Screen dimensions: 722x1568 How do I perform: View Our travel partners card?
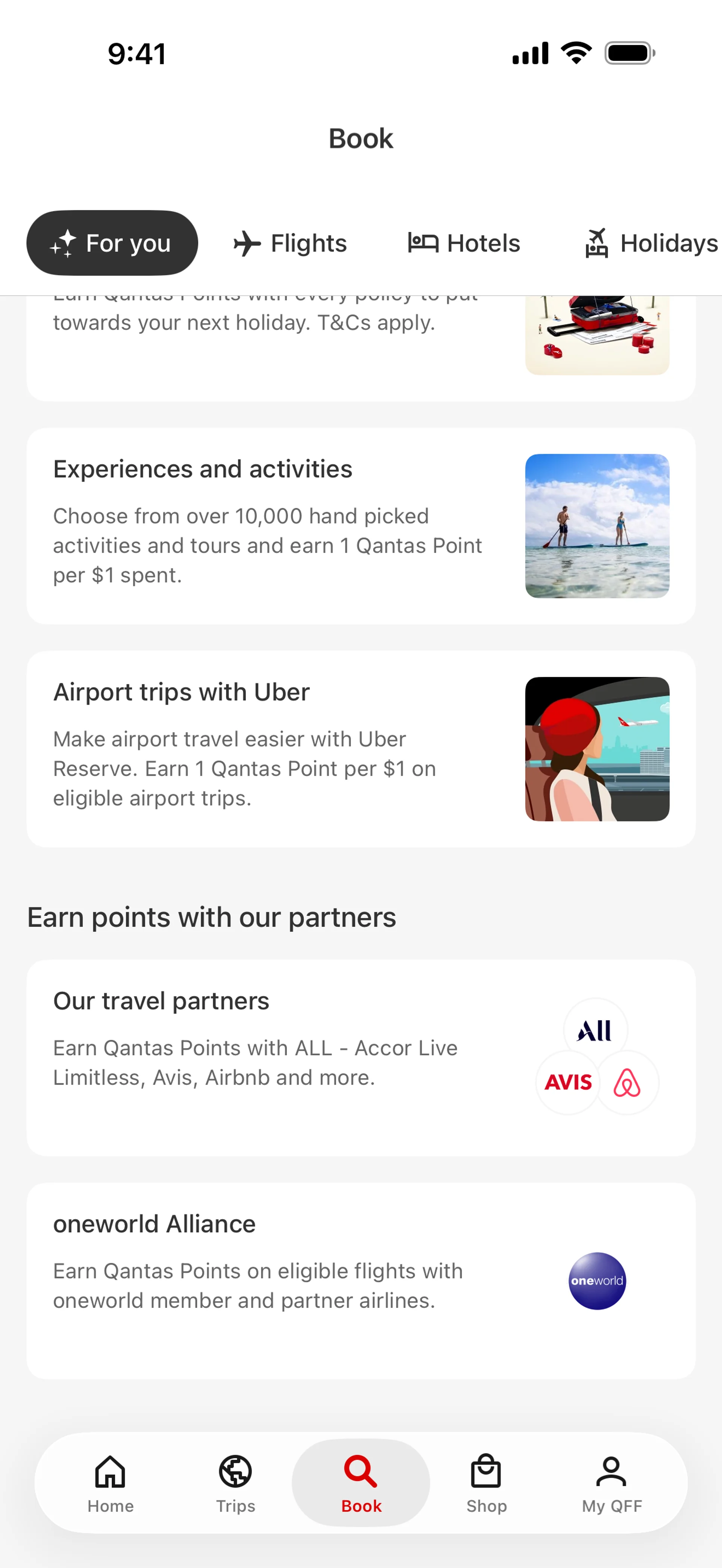click(360, 1057)
